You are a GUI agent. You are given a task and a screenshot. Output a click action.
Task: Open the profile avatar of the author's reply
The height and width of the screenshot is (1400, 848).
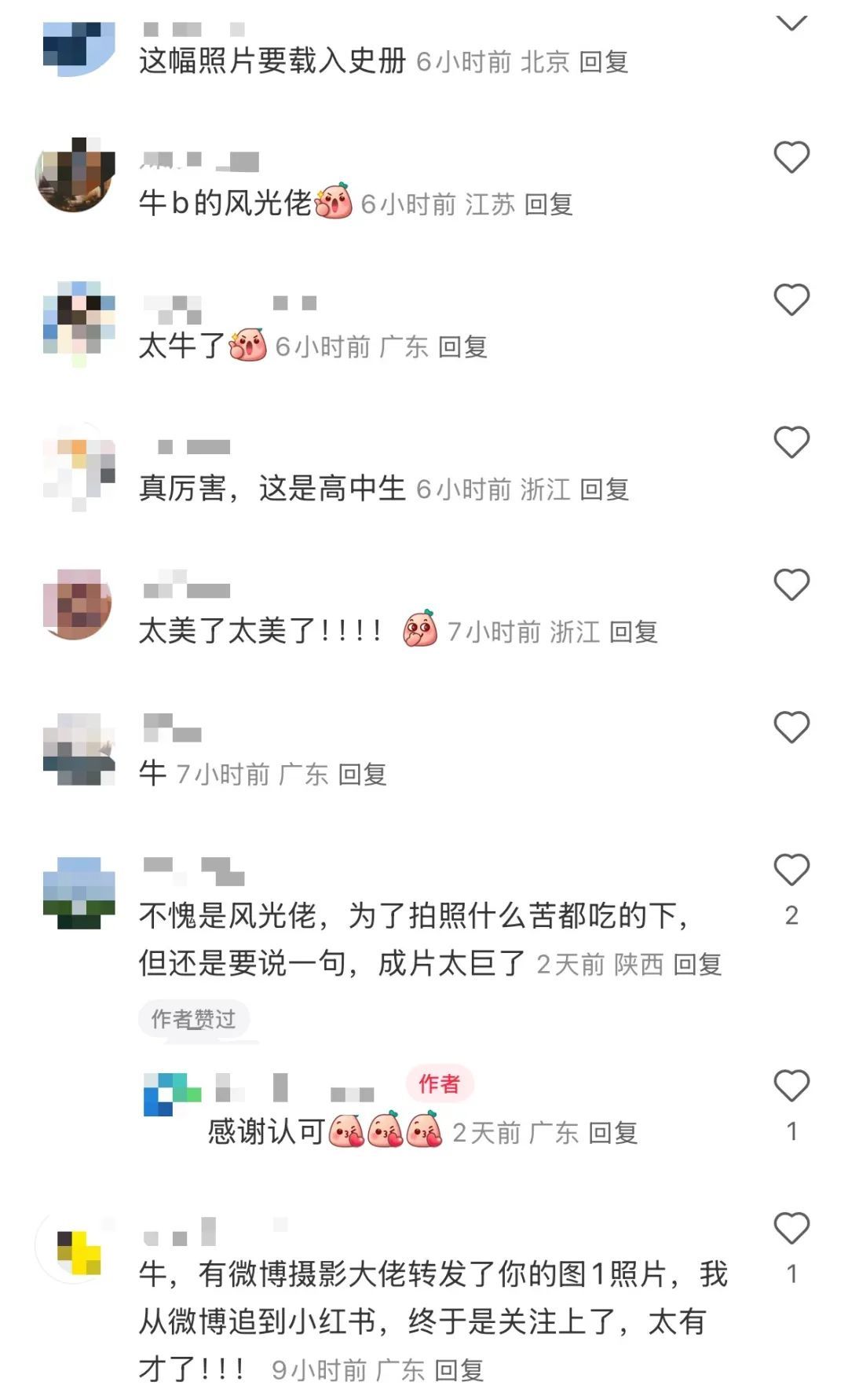coord(172,1094)
